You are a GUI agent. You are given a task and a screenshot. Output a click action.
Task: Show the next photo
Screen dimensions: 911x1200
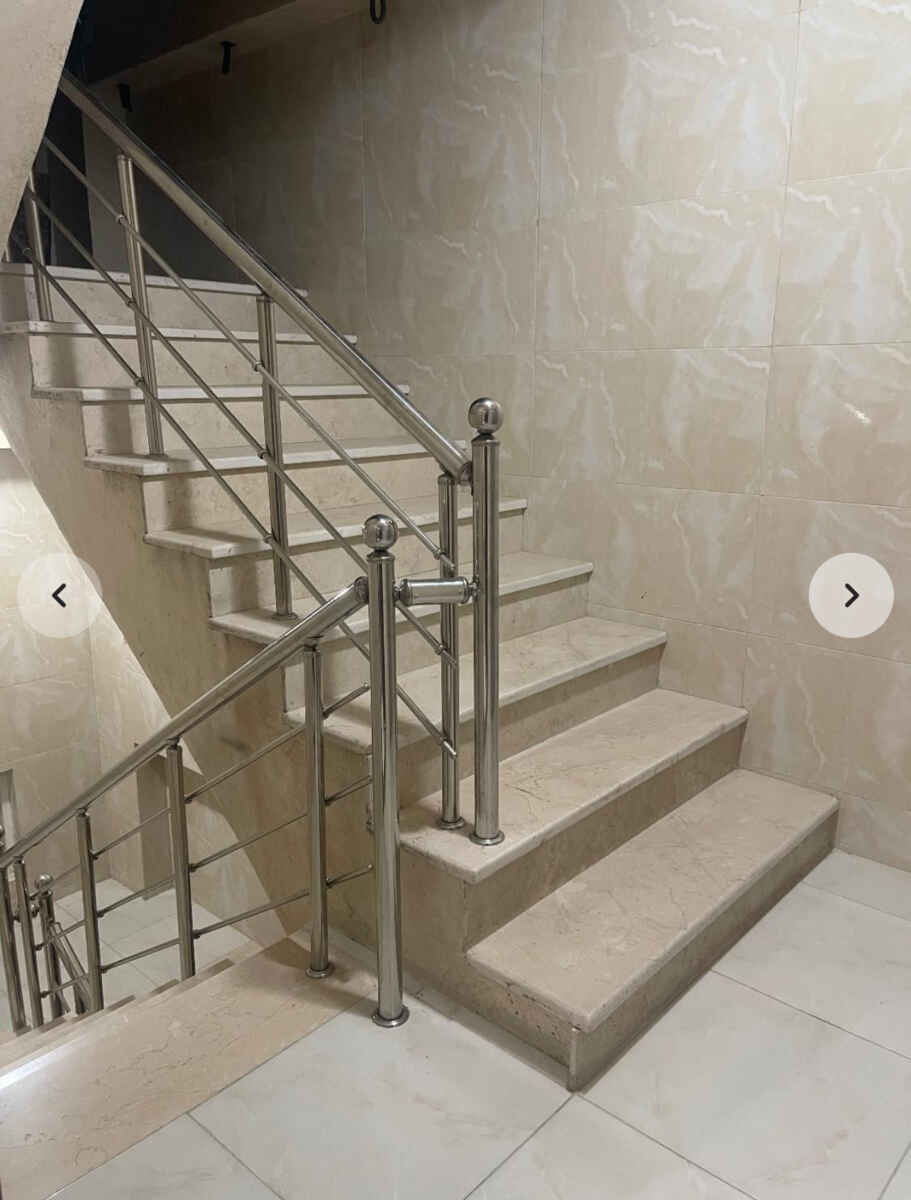pos(851,596)
